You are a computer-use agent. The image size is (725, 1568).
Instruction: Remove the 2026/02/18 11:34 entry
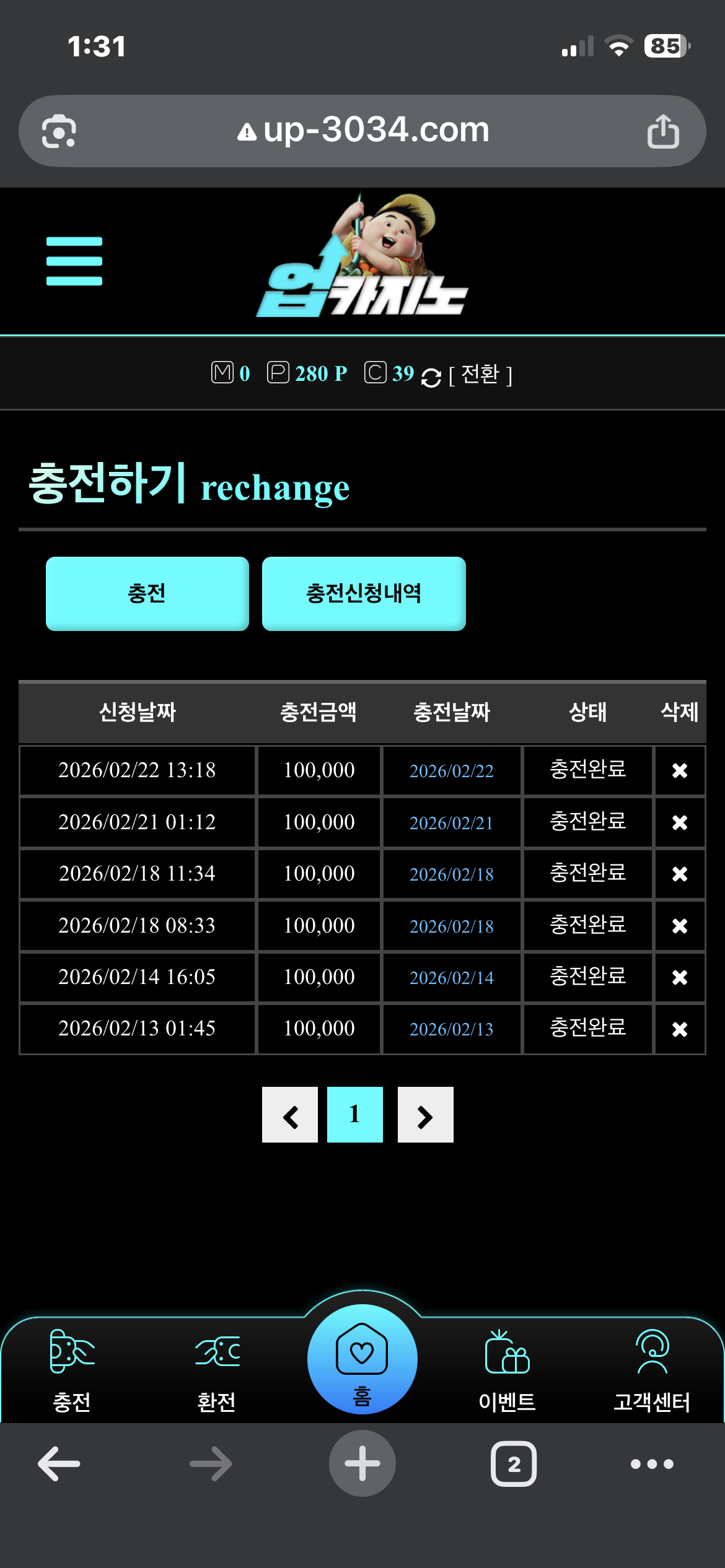680,874
